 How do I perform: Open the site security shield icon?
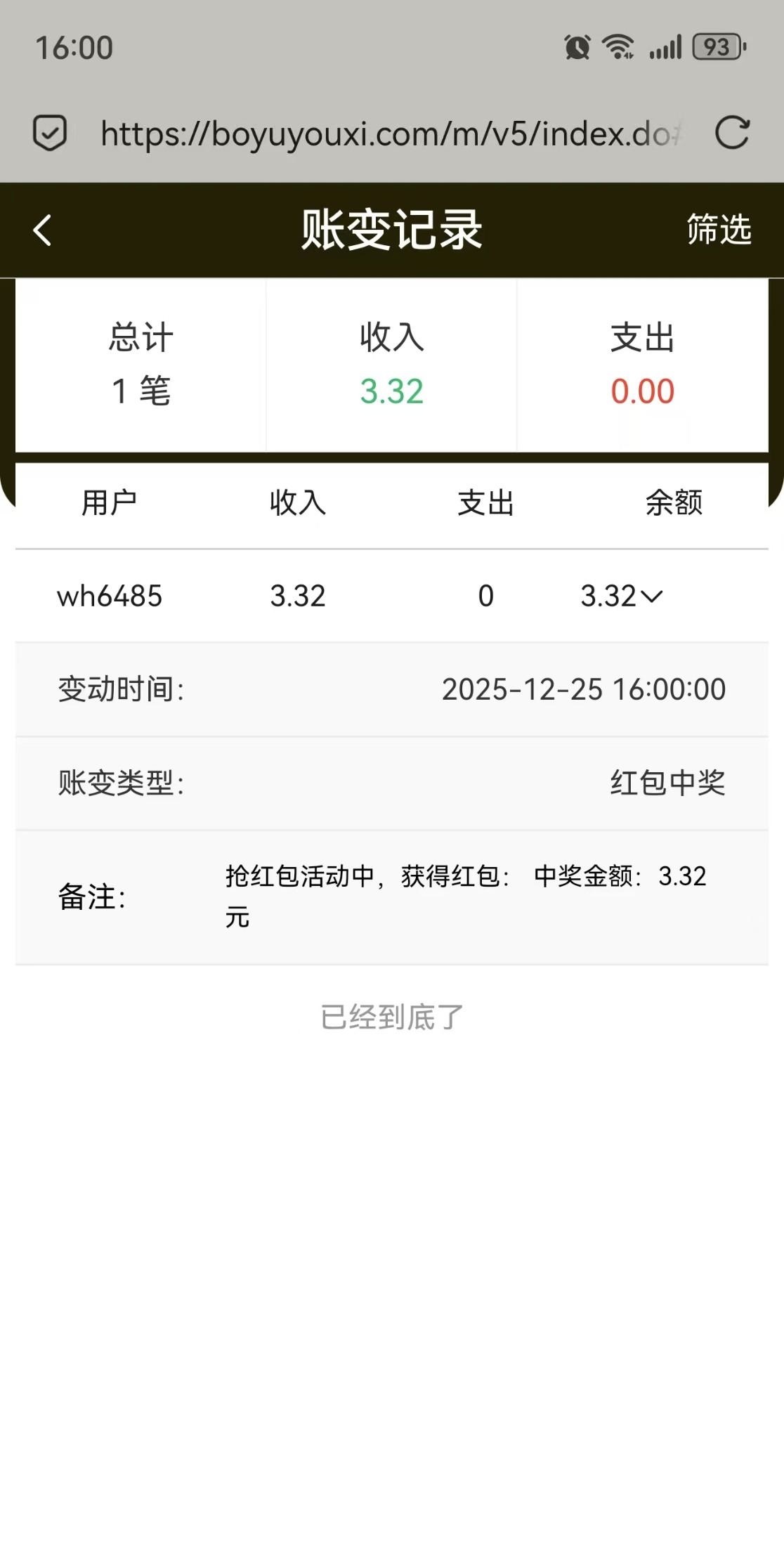(50, 133)
